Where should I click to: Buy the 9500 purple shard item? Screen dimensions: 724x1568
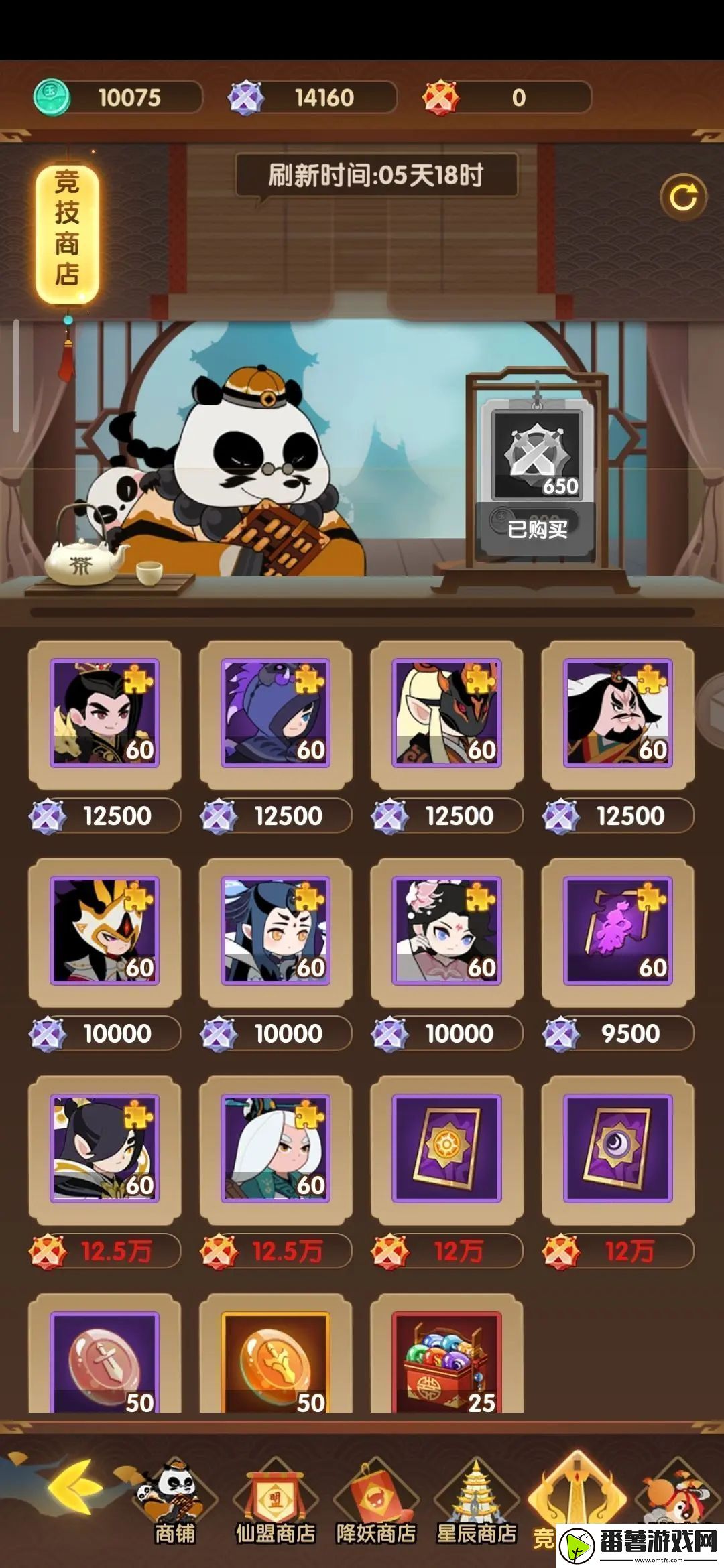[617, 930]
